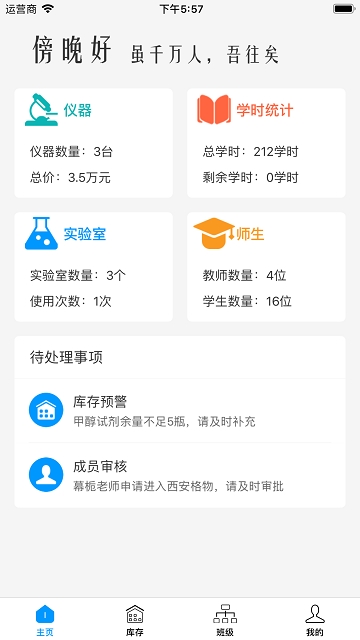
Task: Switch to the 库存 tab
Action: coord(135,620)
